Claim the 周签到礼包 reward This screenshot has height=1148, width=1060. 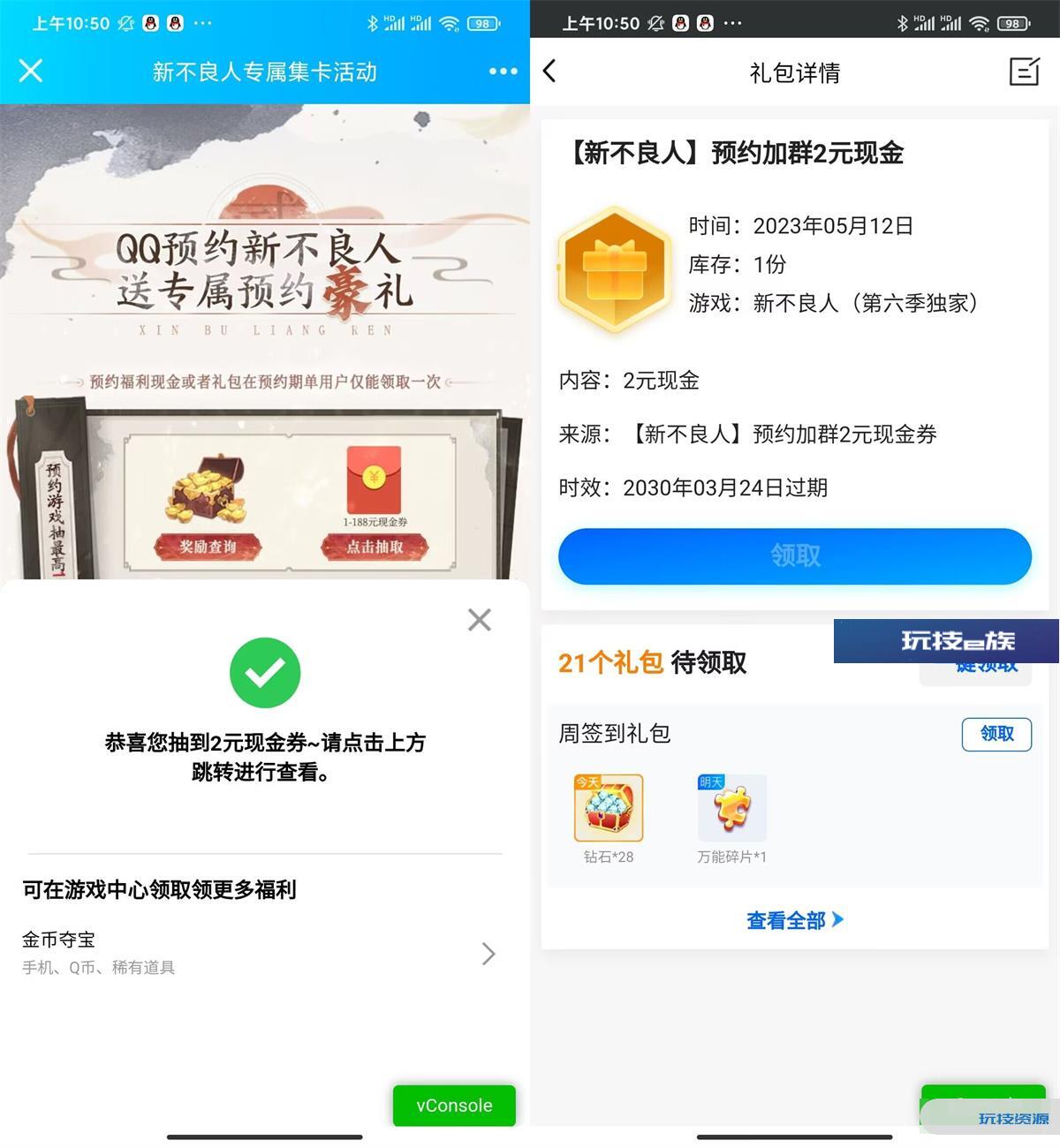tap(996, 734)
